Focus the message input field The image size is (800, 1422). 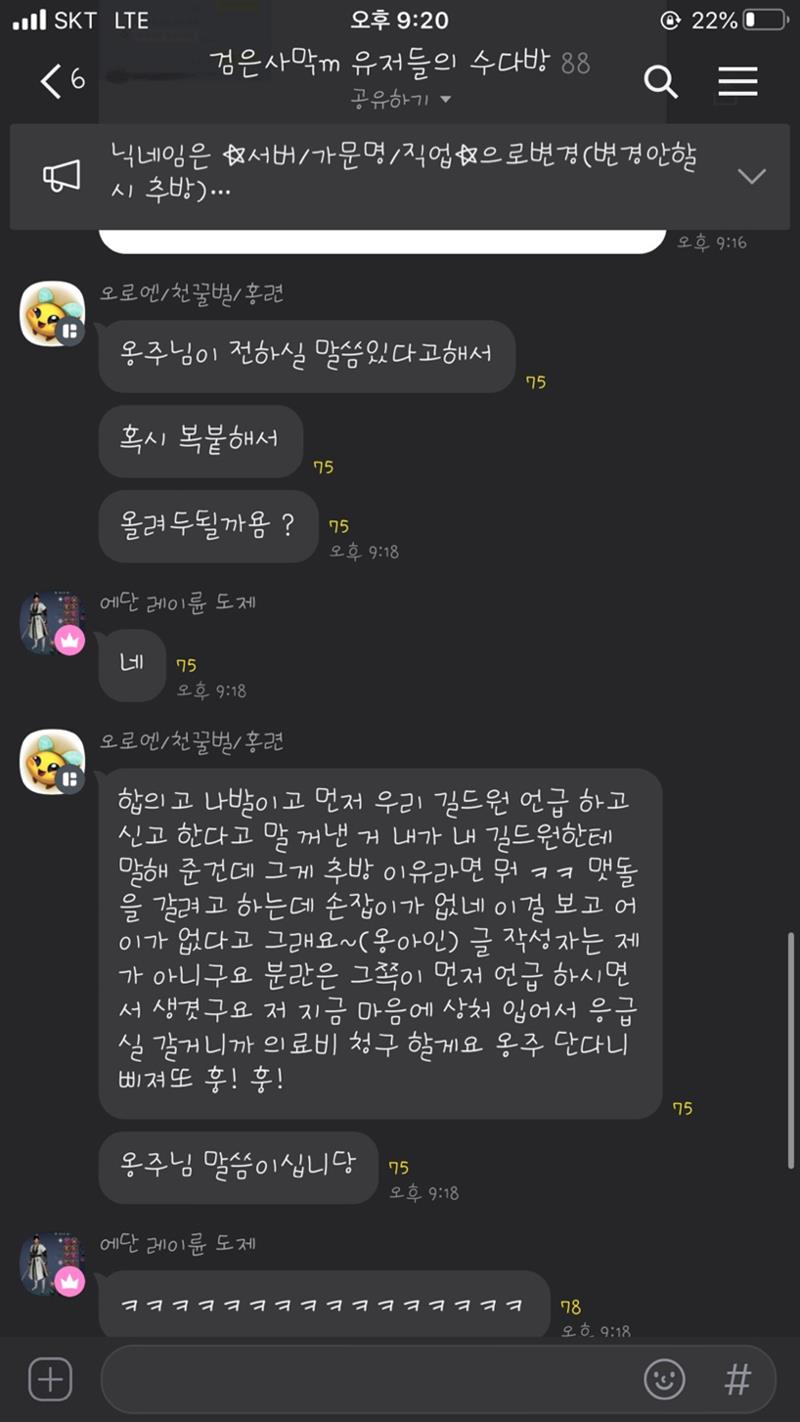370,1381
